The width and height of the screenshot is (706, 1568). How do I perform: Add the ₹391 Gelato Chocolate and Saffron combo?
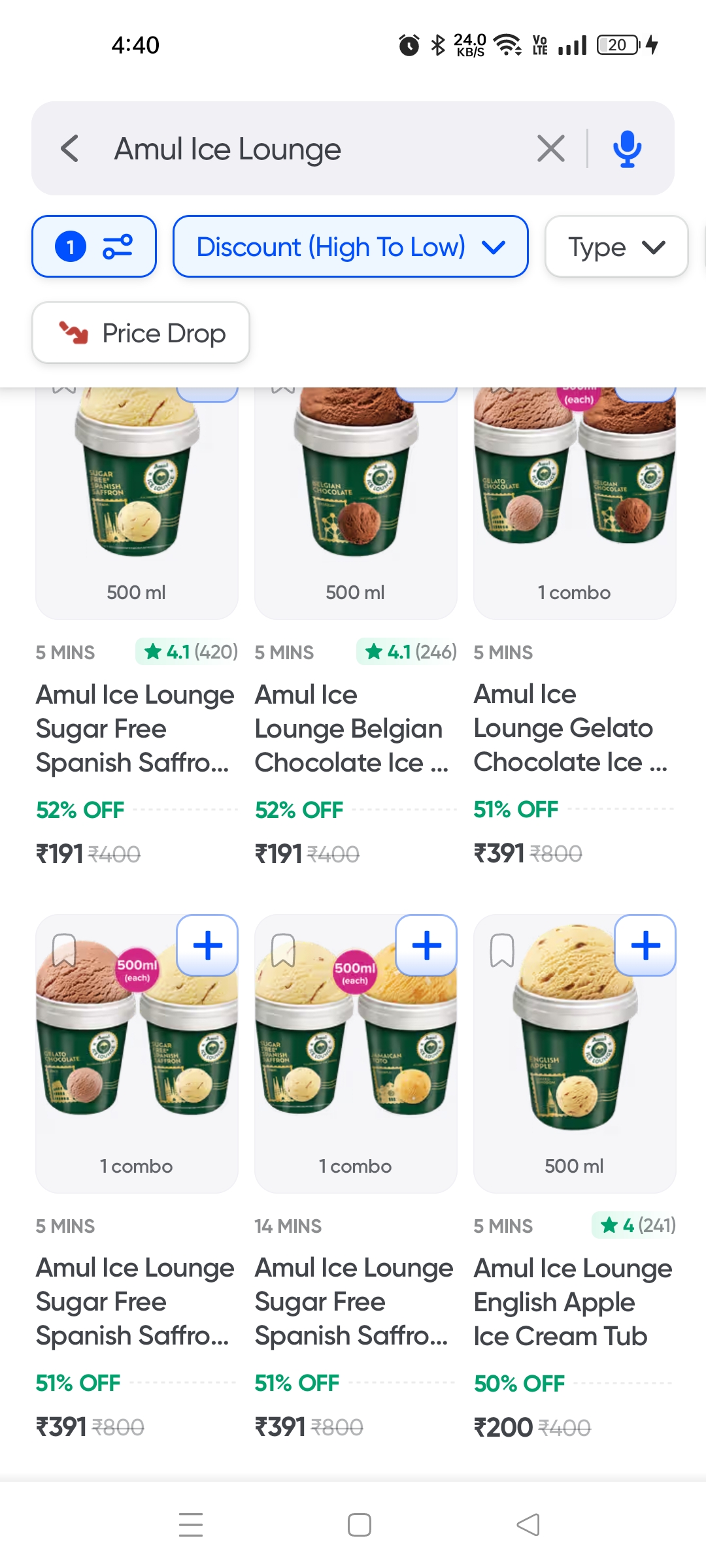pyautogui.click(x=208, y=945)
